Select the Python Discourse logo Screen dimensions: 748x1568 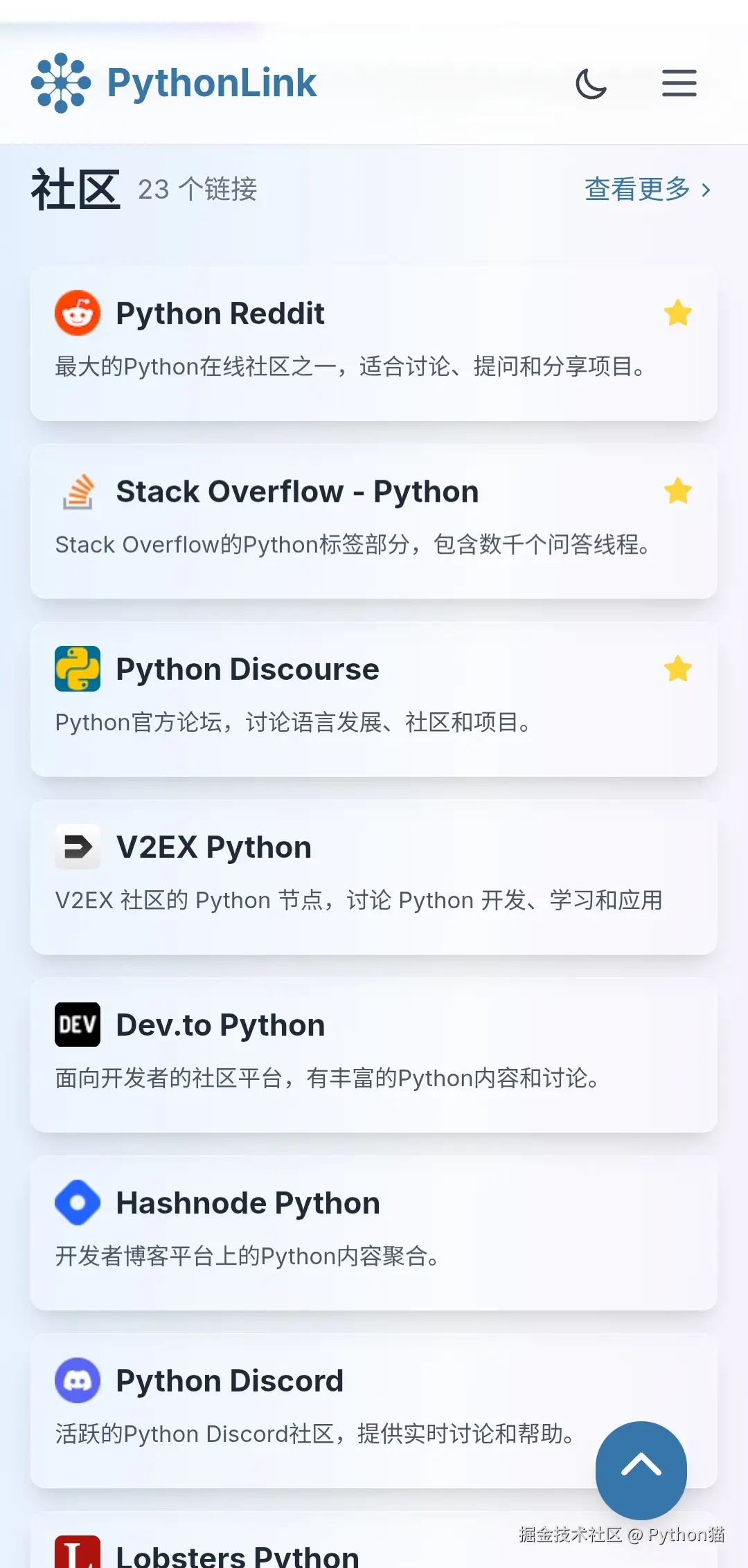coord(77,669)
